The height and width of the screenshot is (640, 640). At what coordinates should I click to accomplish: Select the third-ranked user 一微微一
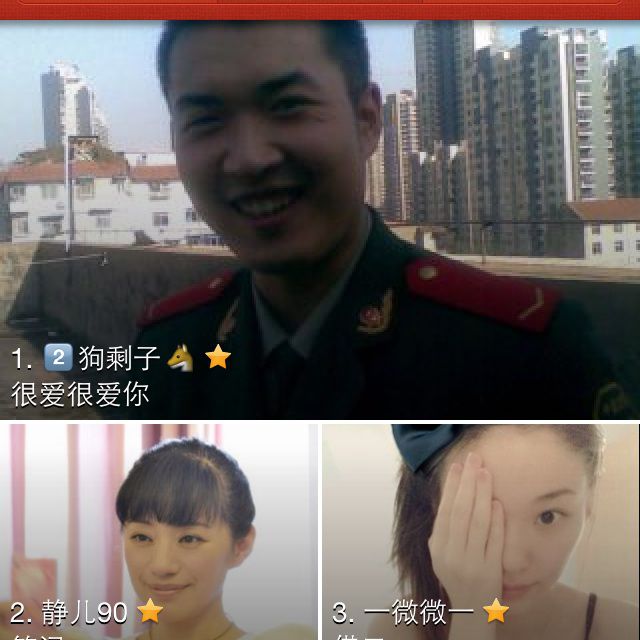(480, 532)
